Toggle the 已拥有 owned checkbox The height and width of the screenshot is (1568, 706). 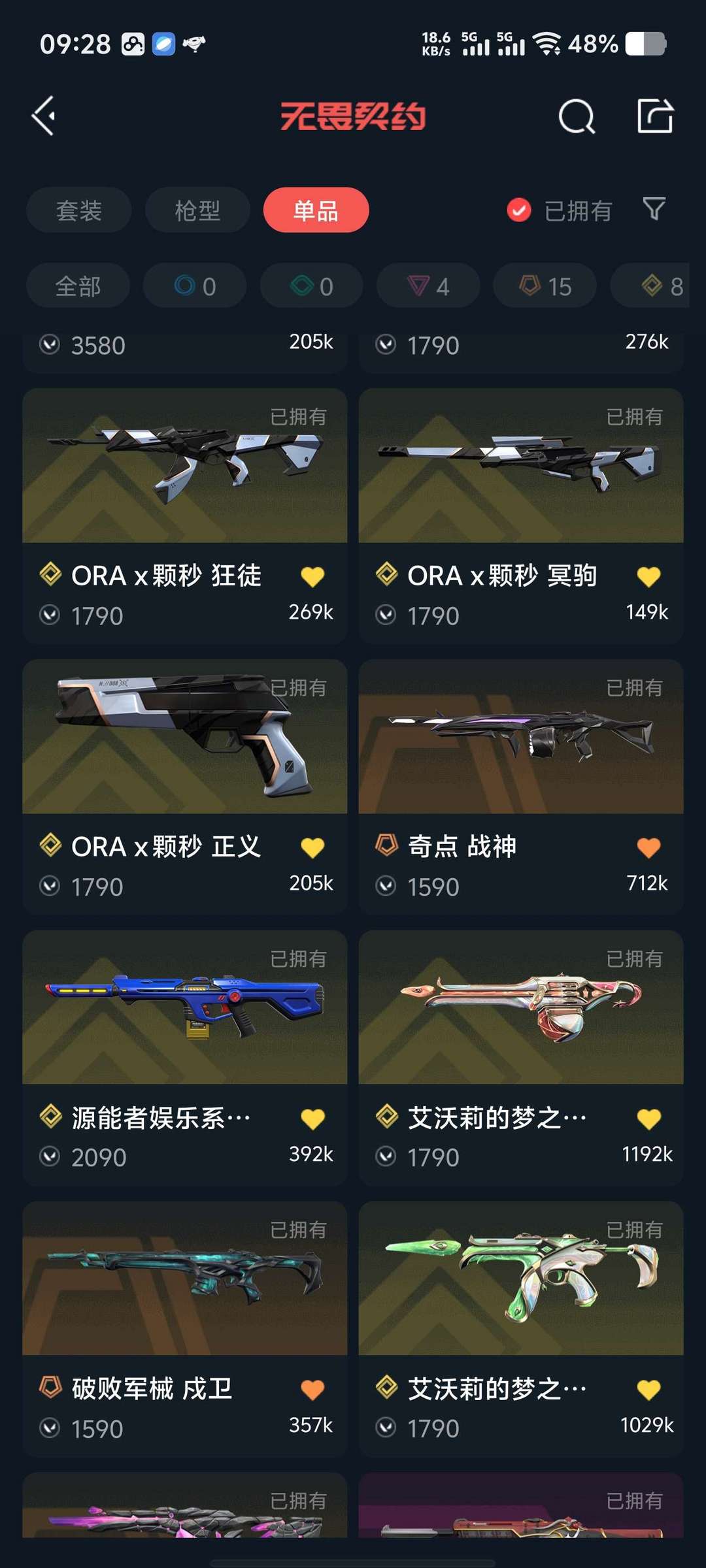[x=519, y=210]
